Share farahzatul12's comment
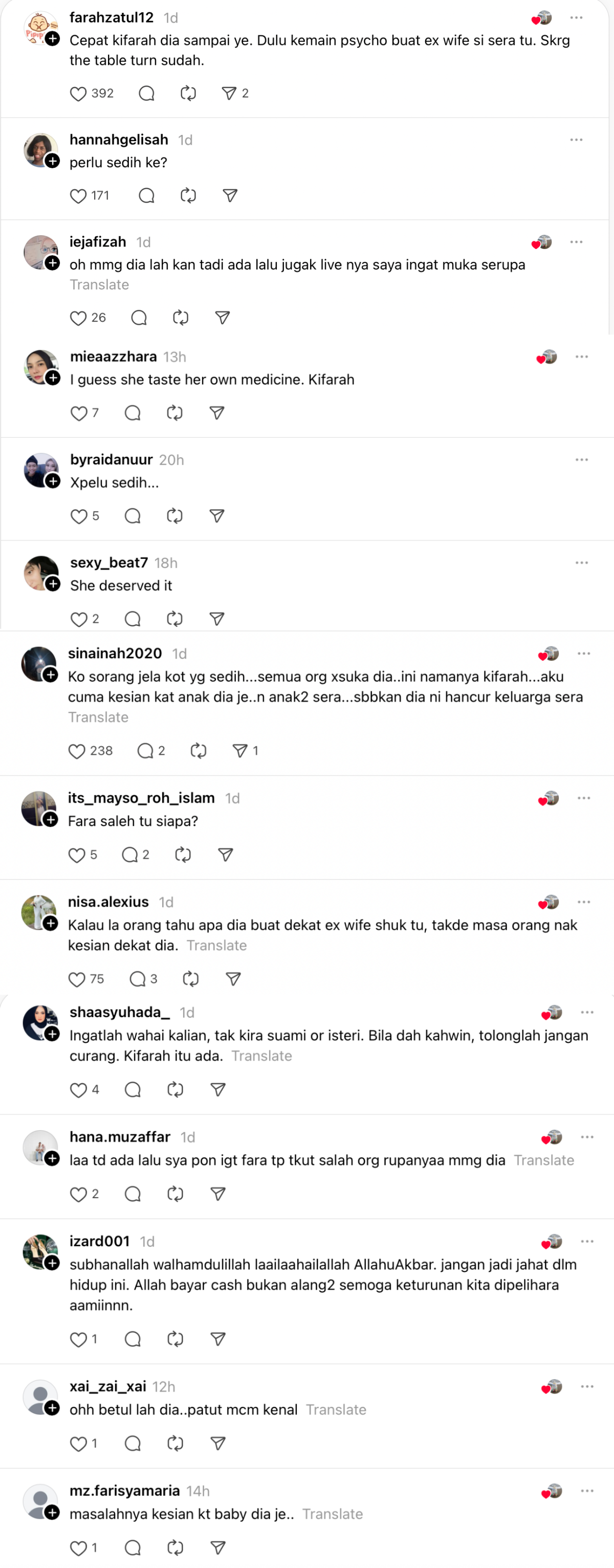Image resolution: width=614 pixels, height=1568 pixels. [x=229, y=94]
